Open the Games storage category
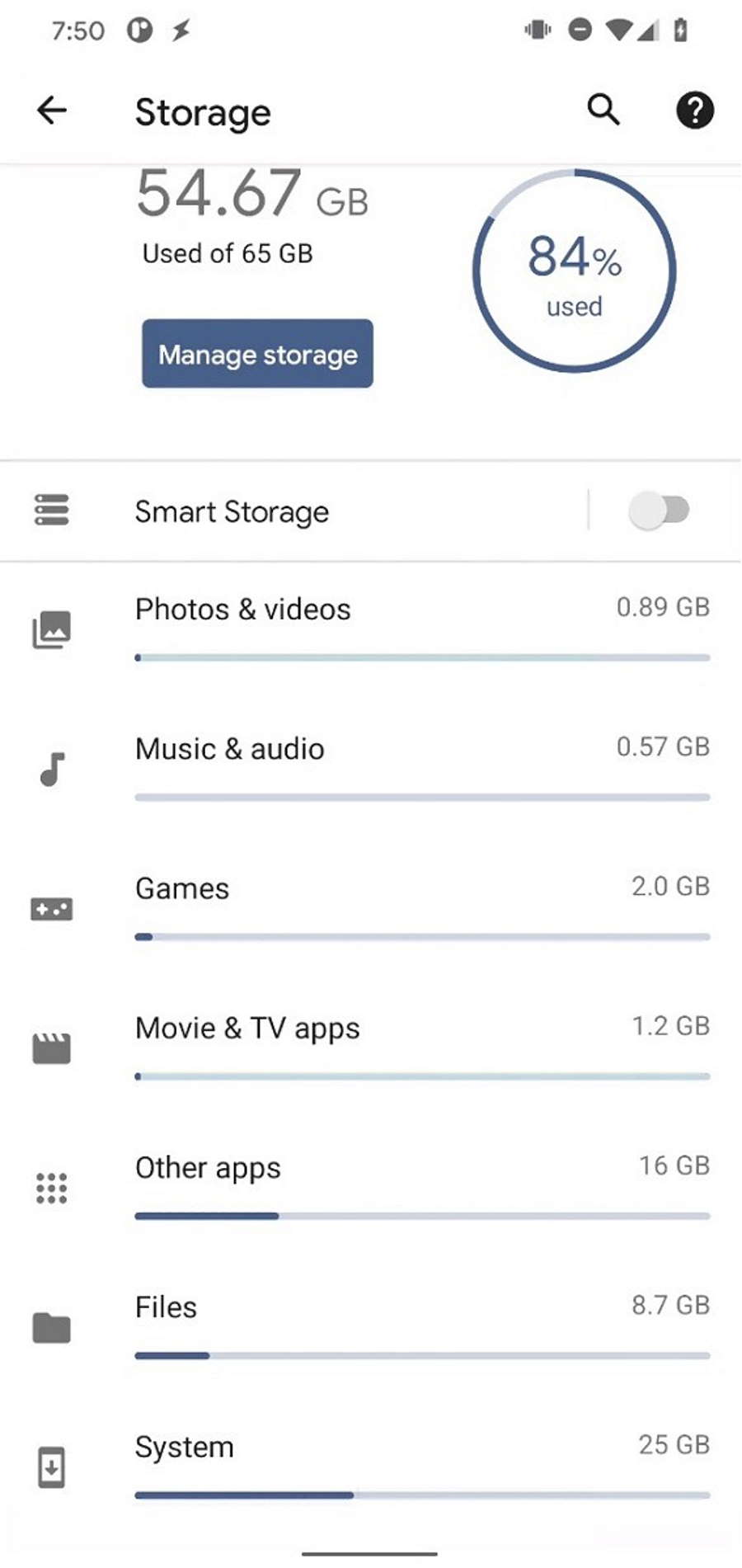This screenshot has height=1568, width=742. coord(371,911)
